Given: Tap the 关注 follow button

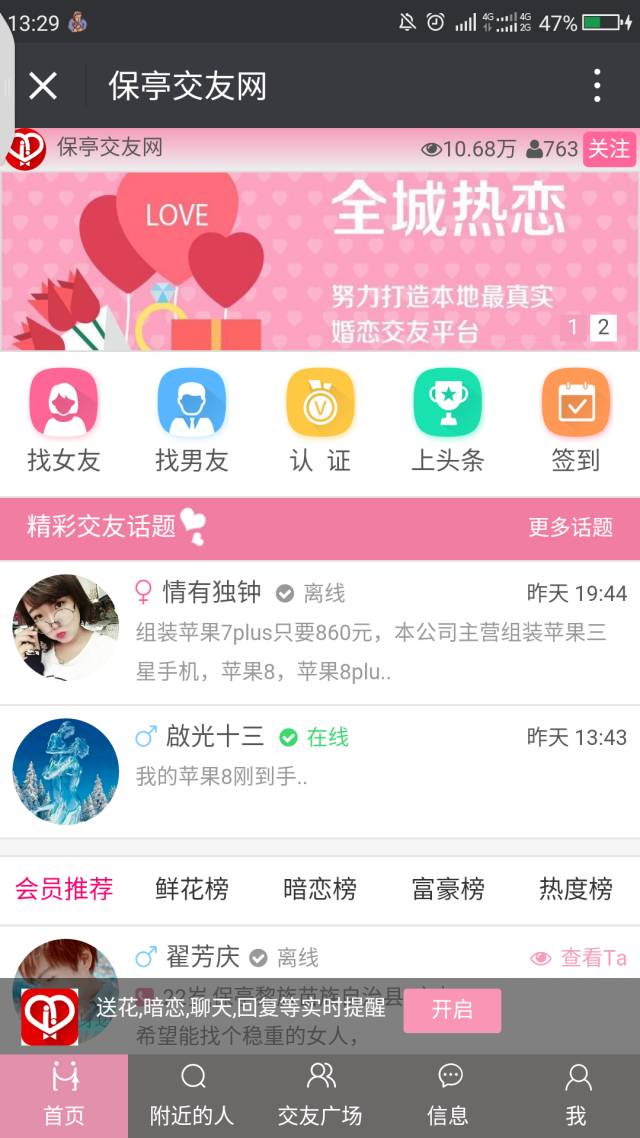Looking at the screenshot, I should click(609, 149).
